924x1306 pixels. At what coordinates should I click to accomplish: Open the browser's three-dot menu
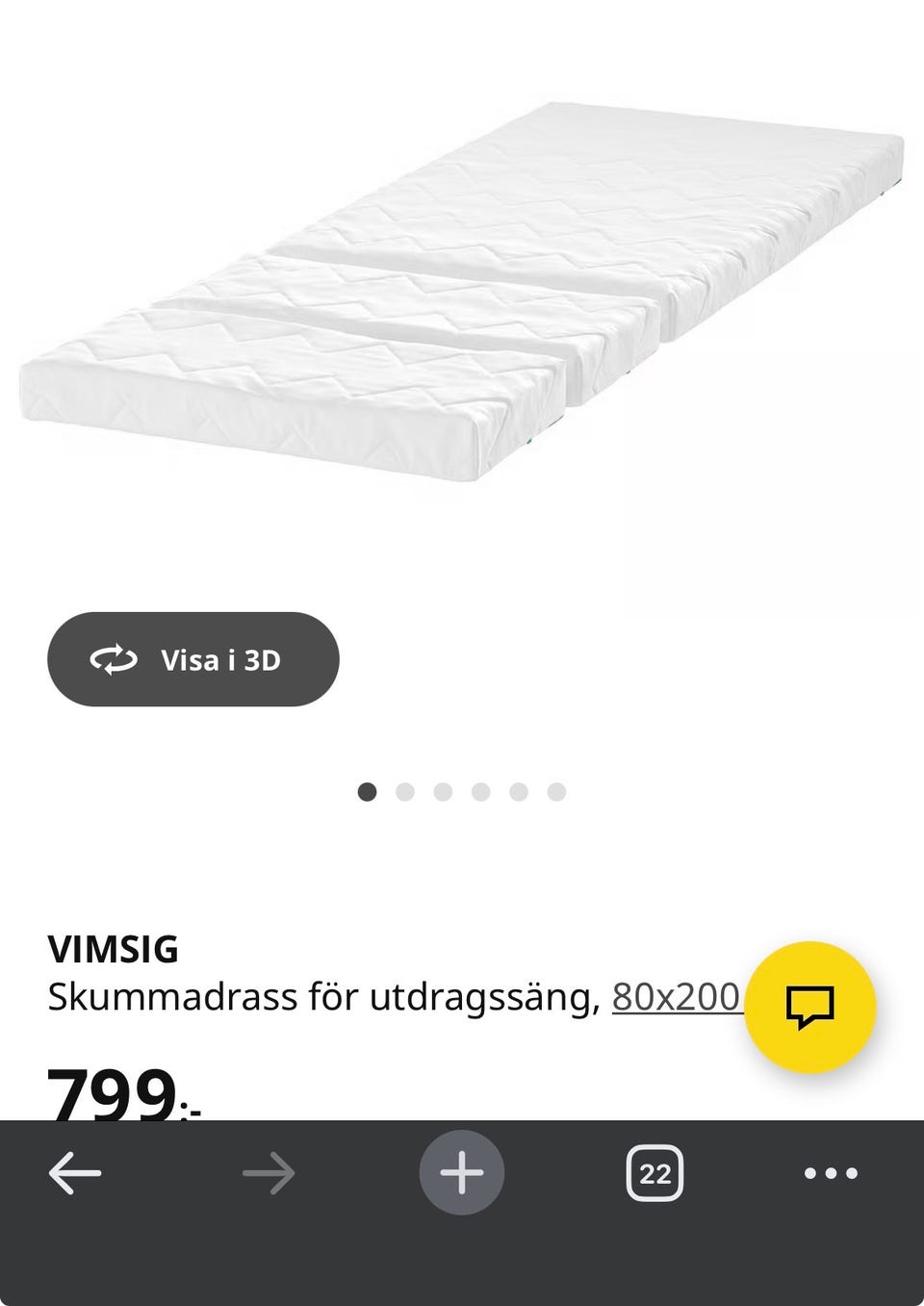coord(830,1173)
